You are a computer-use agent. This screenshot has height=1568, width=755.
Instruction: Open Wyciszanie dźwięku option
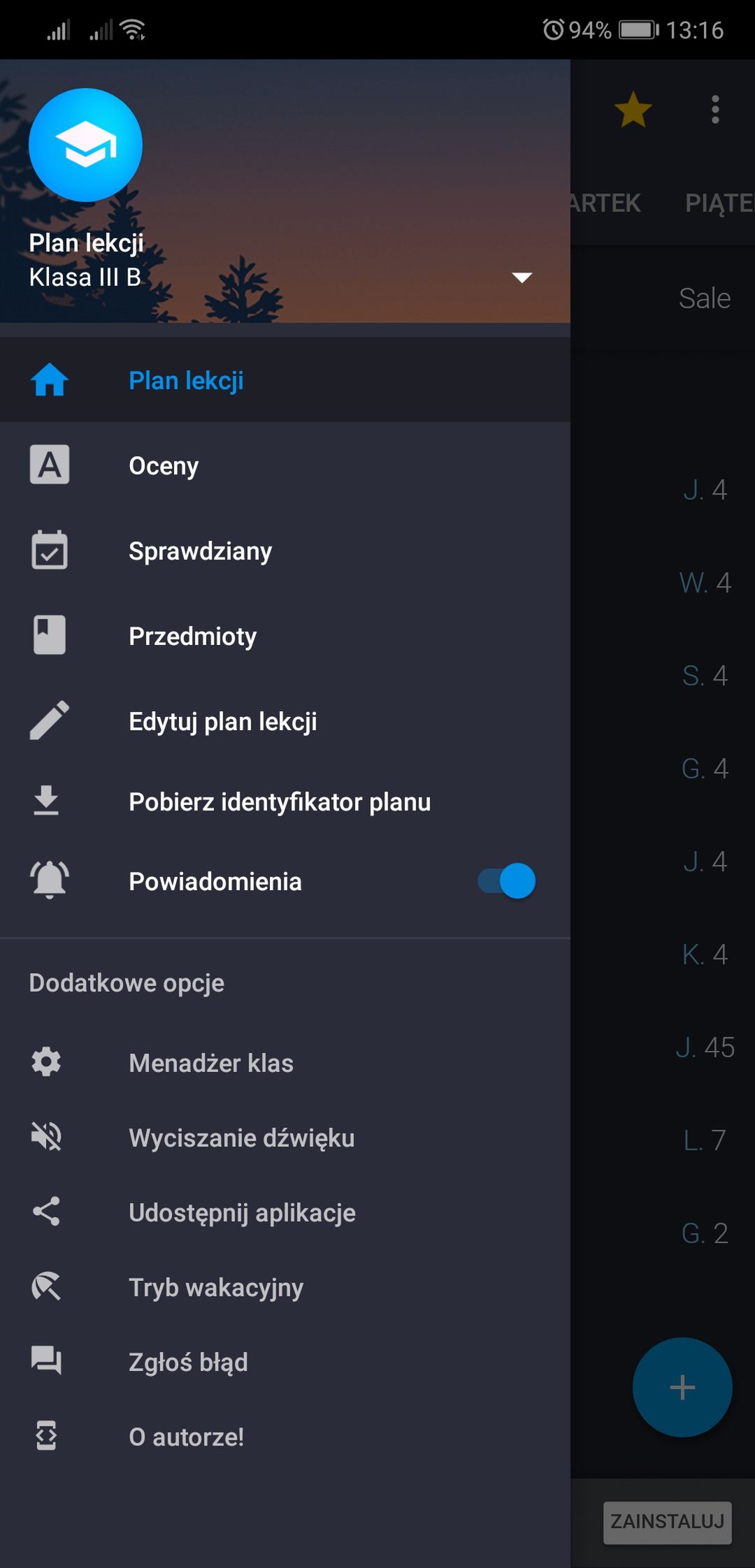[x=285, y=1138]
